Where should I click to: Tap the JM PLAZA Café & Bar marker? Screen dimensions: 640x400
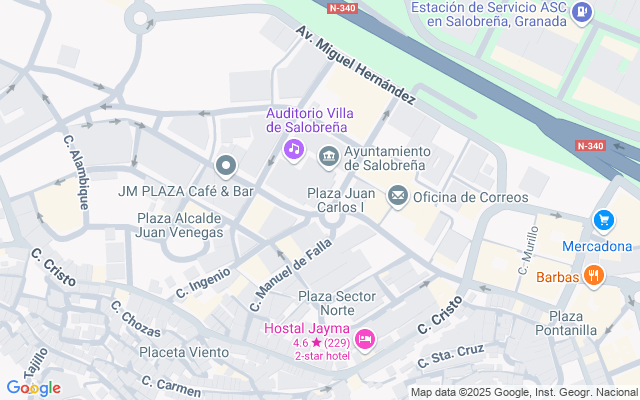pos(226,165)
